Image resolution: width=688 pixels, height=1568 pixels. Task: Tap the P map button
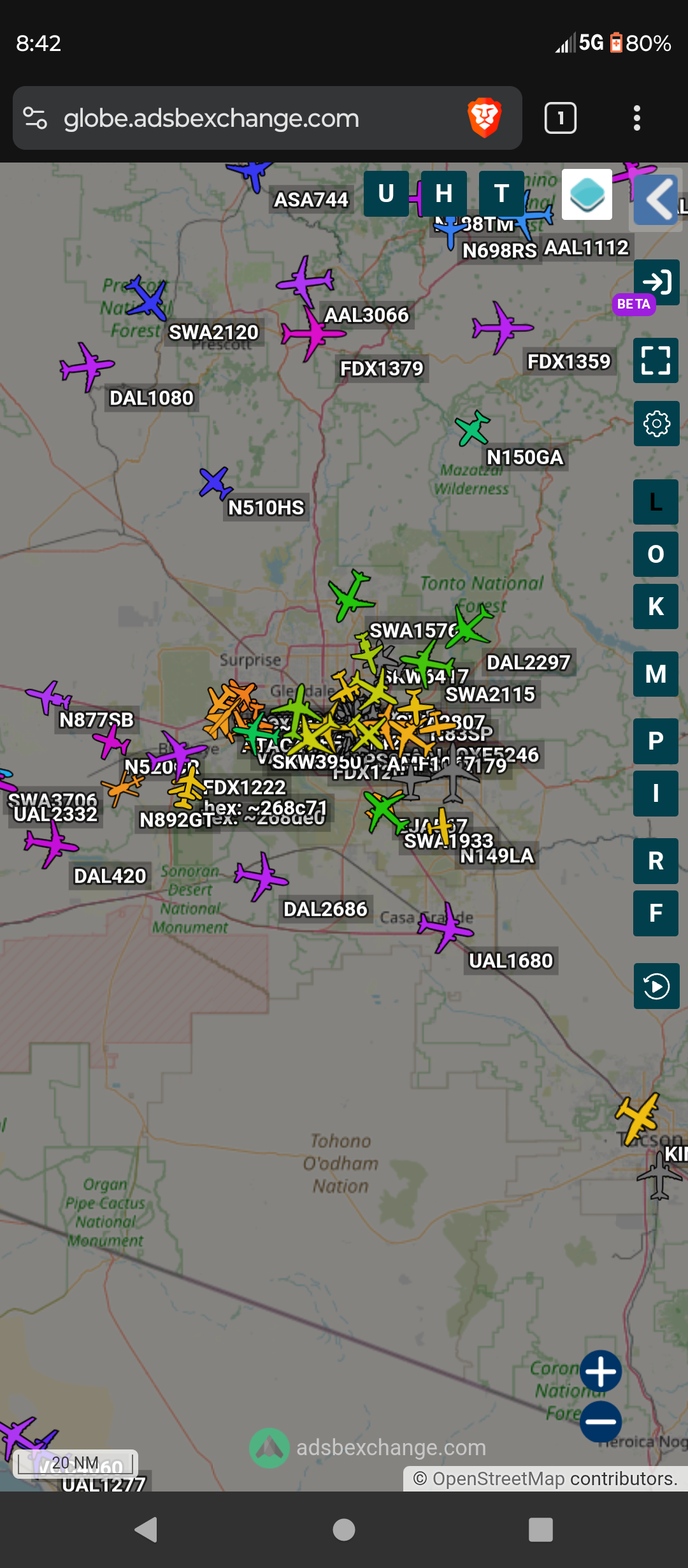[656, 741]
